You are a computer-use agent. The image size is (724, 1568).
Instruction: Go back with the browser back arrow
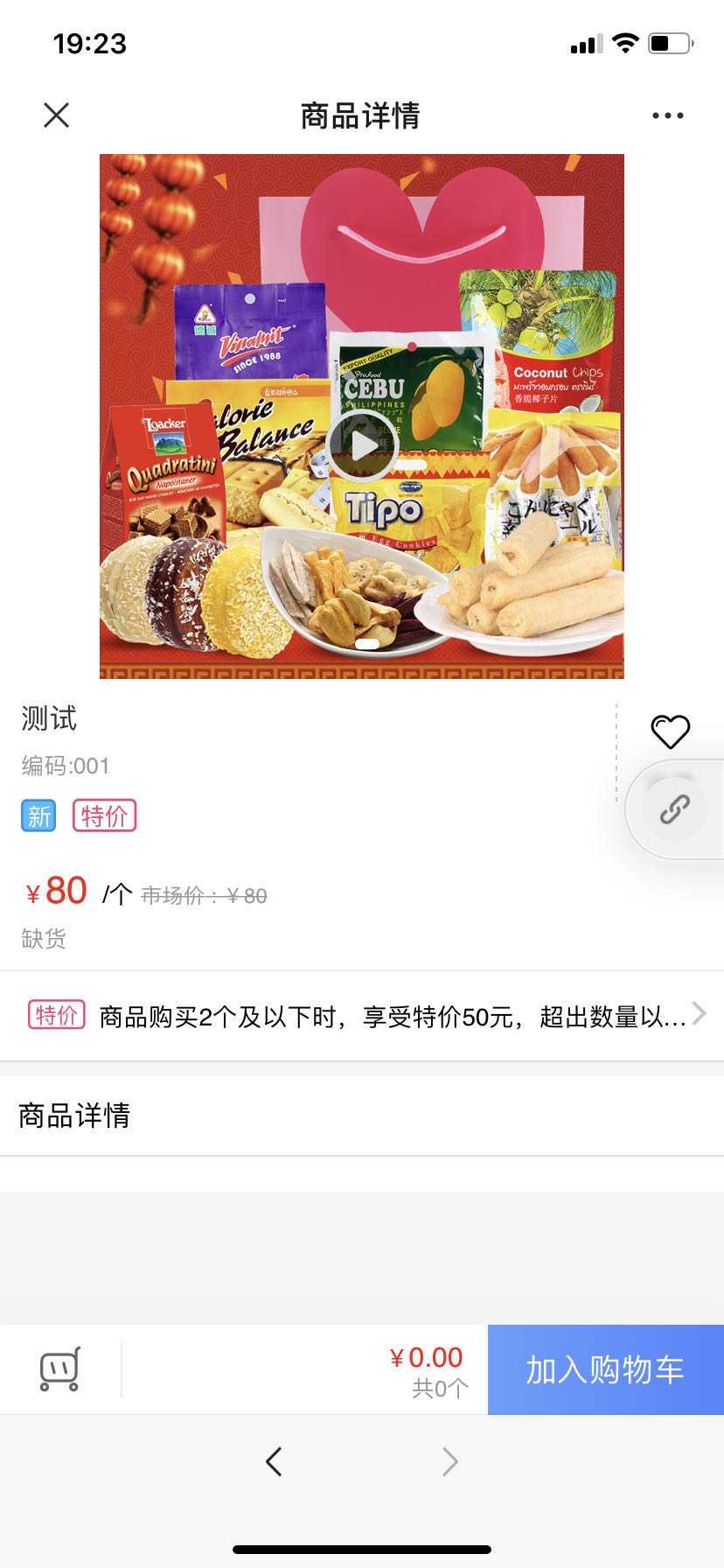coord(274,1461)
